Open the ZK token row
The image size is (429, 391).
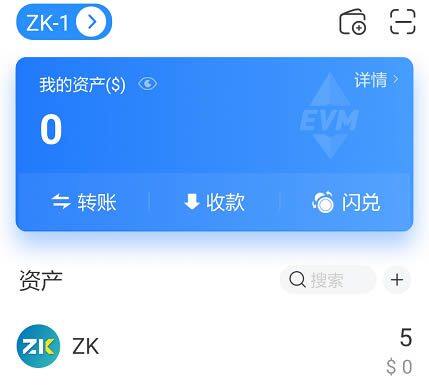click(x=214, y=347)
